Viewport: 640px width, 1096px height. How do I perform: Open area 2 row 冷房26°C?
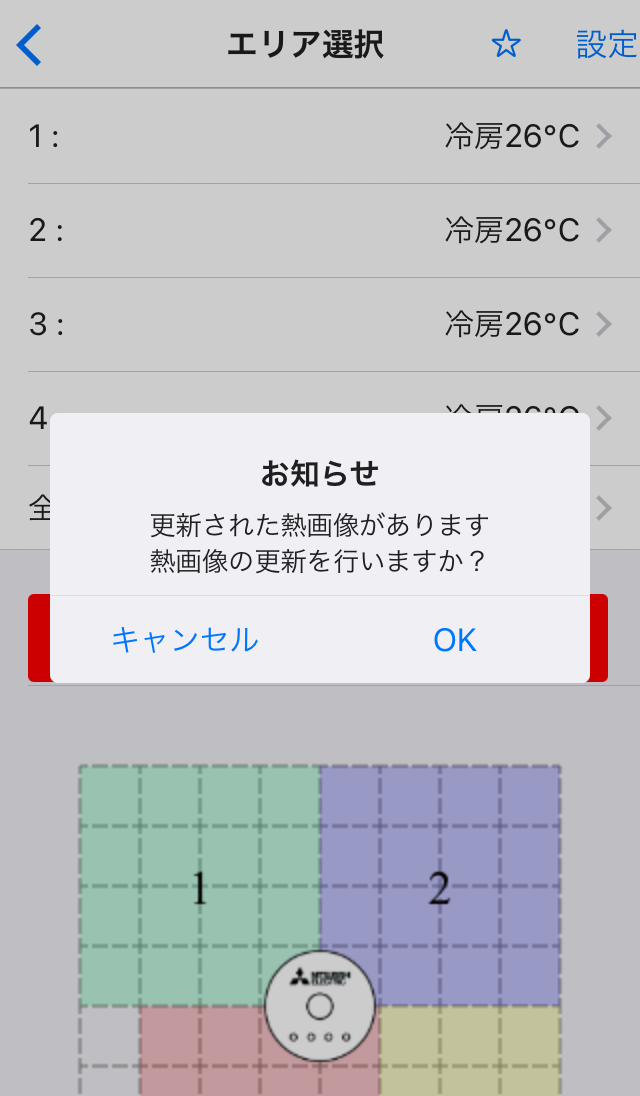320,231
